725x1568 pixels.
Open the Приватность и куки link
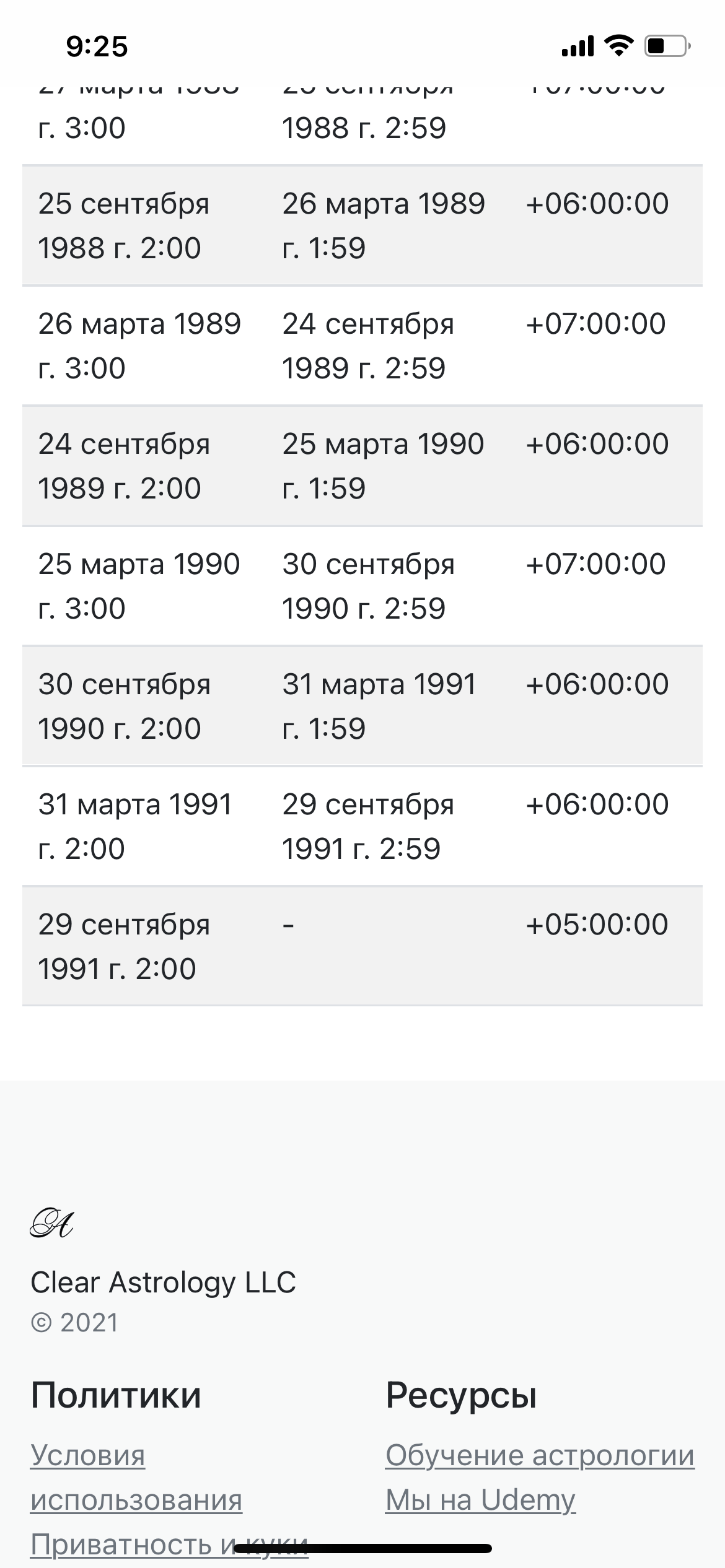(x=169, y=1544)
